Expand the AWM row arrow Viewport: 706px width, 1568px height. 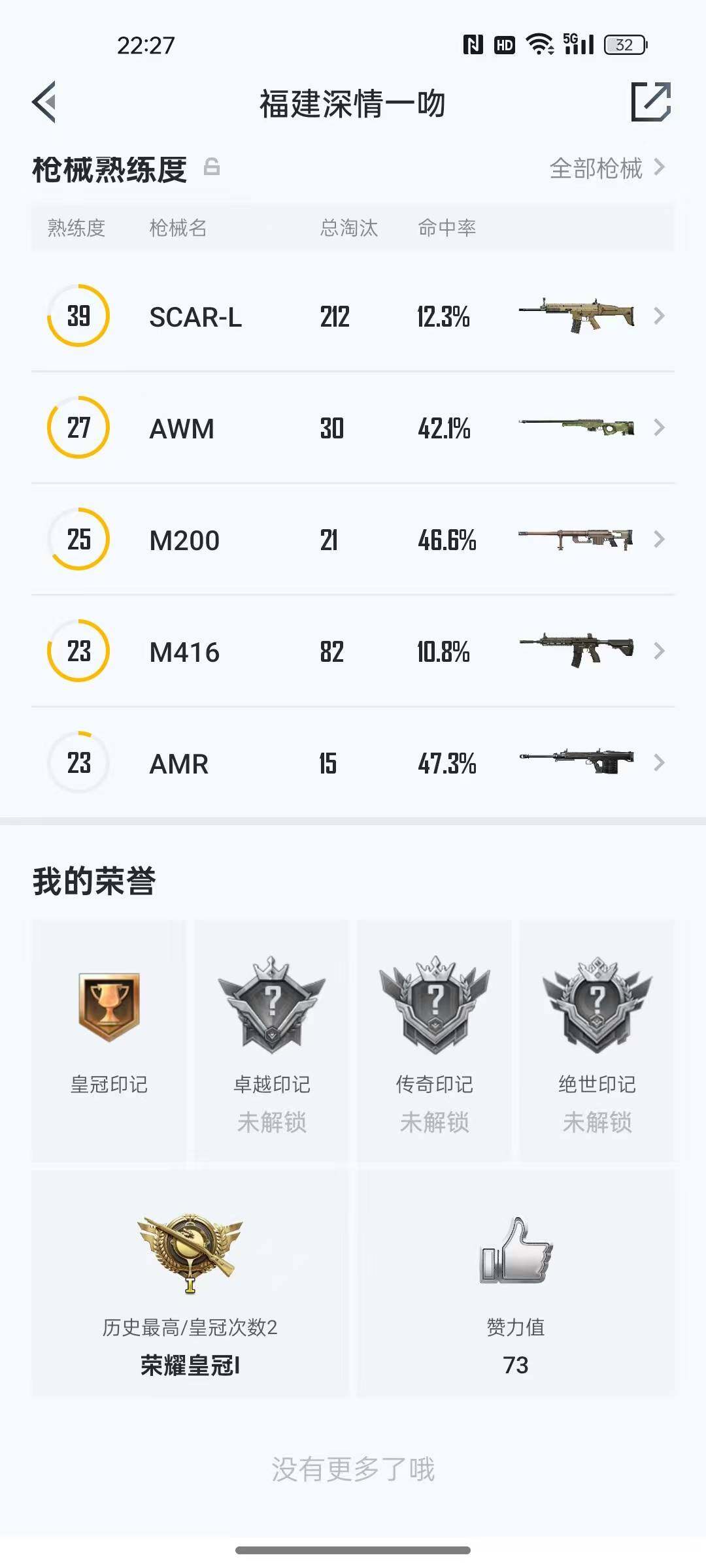(x=660, y=429)
